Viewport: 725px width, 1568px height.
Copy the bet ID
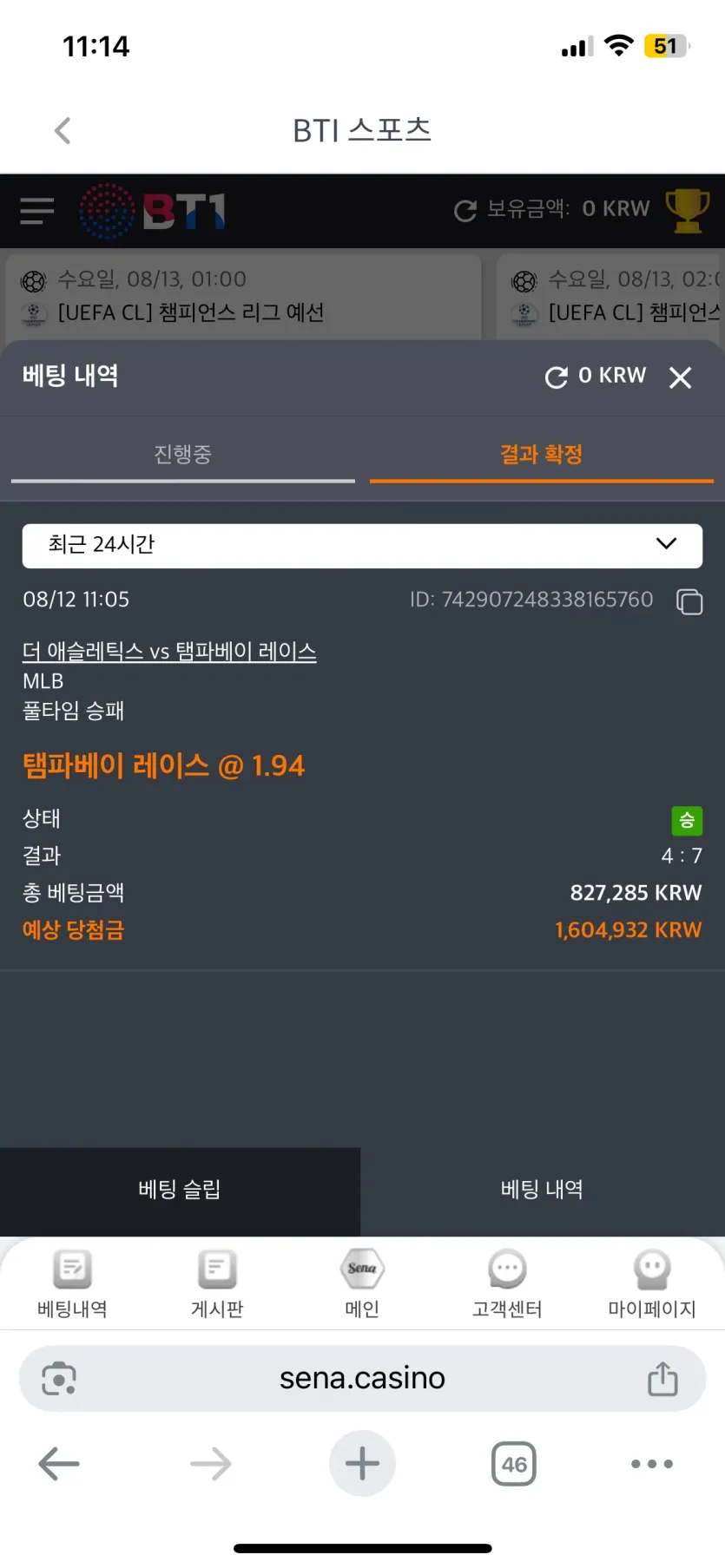coord(689,601)
